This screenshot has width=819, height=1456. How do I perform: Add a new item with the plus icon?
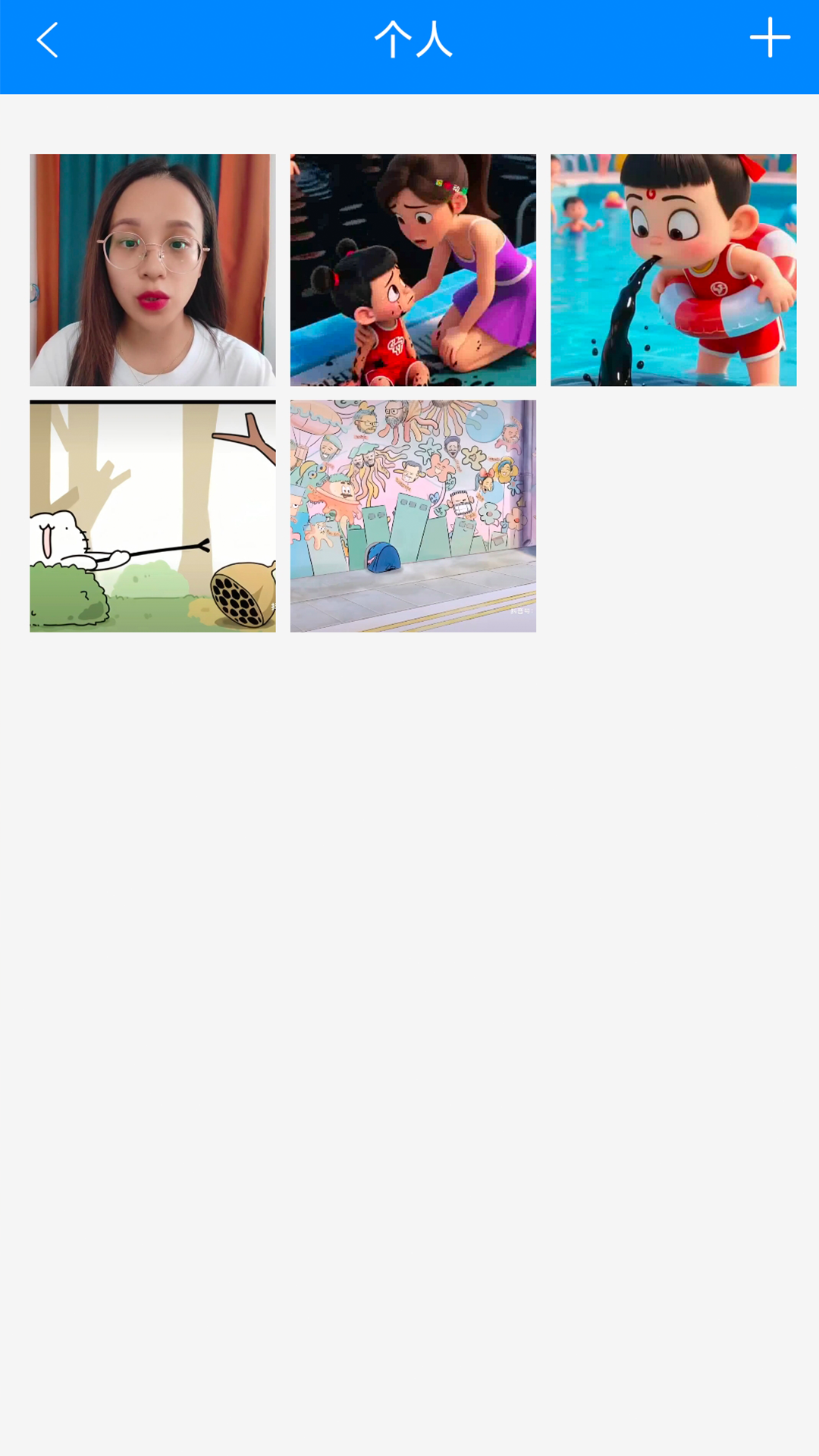[x=770, y=38]
